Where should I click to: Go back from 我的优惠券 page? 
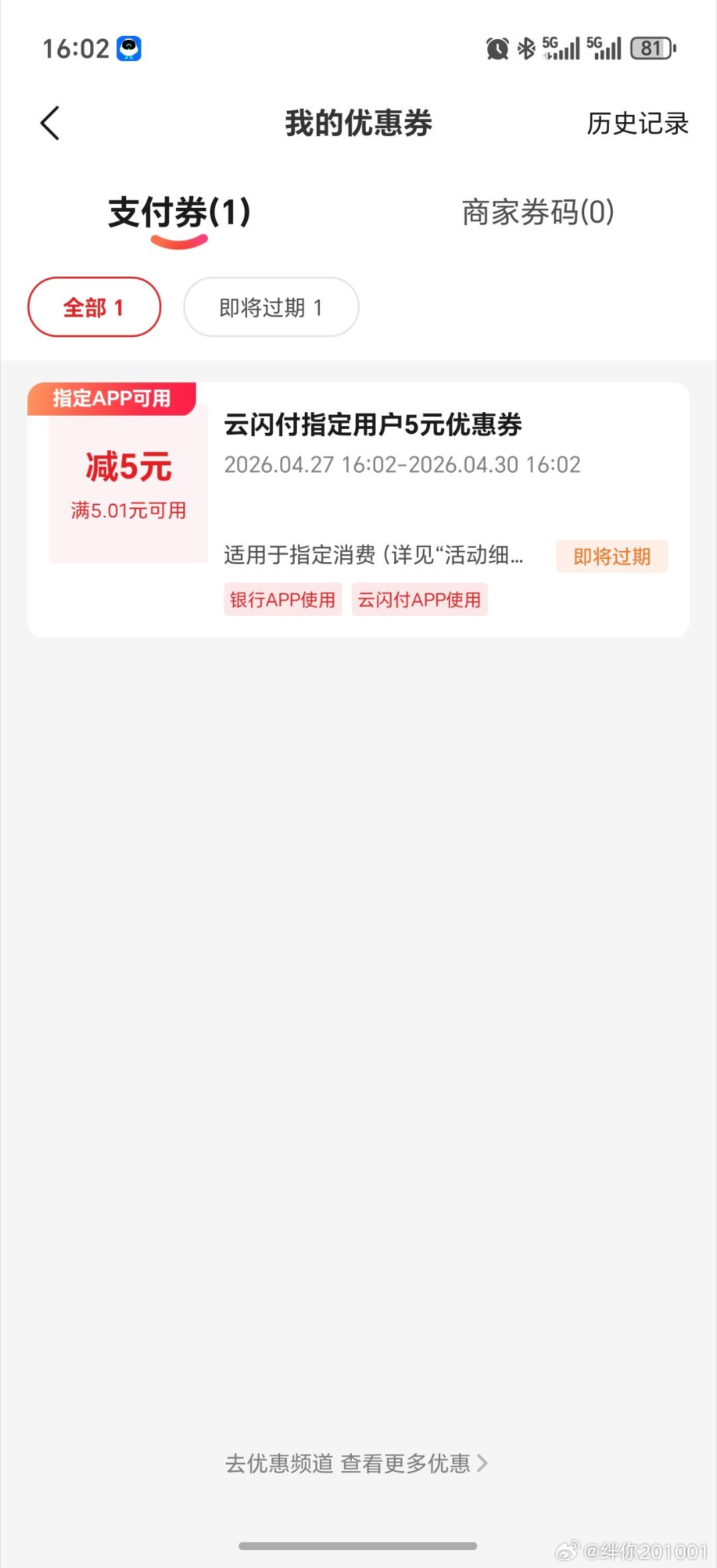click(x=50, y=123)
